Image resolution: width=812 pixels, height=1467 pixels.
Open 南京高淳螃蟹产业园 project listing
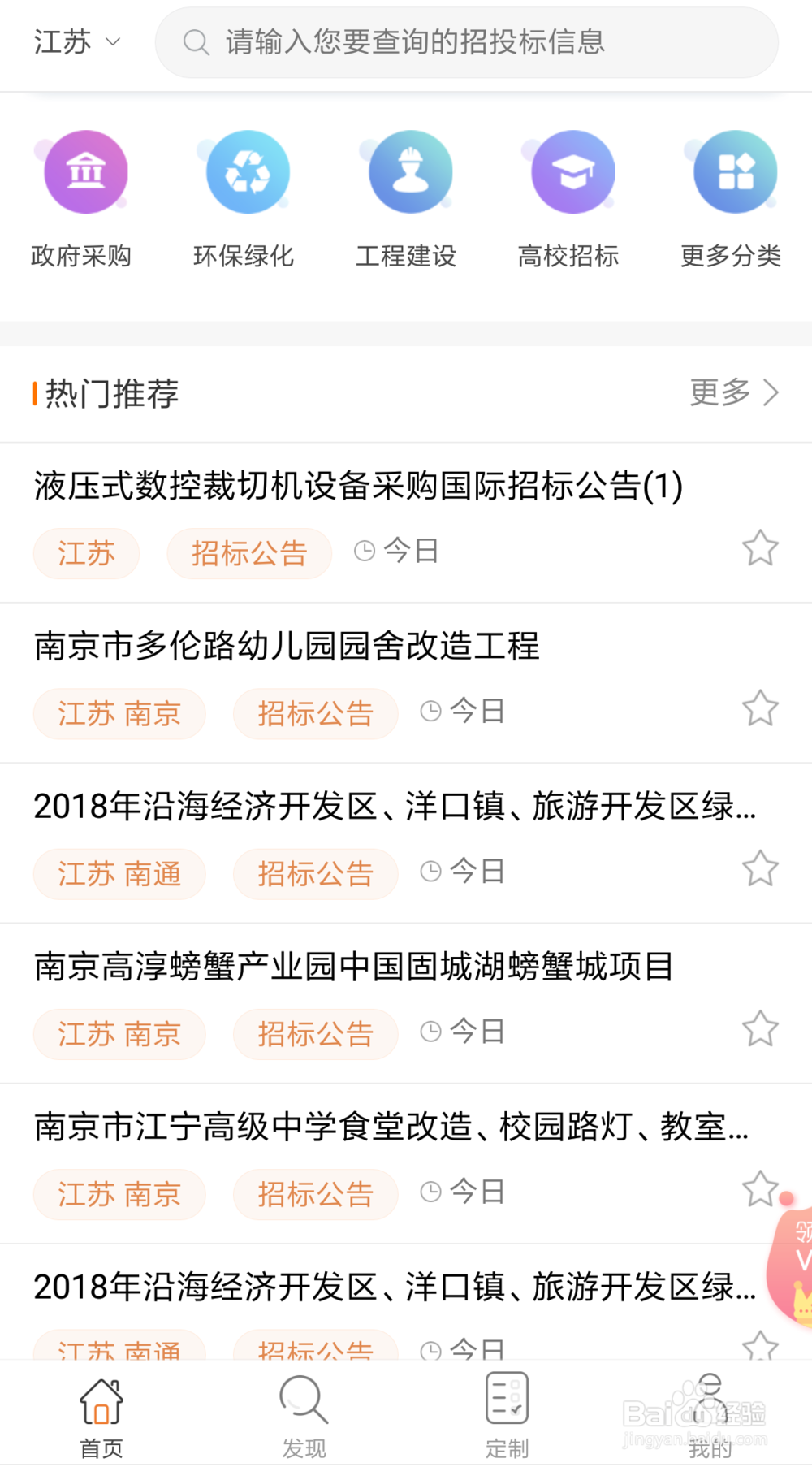coord(354,967)
